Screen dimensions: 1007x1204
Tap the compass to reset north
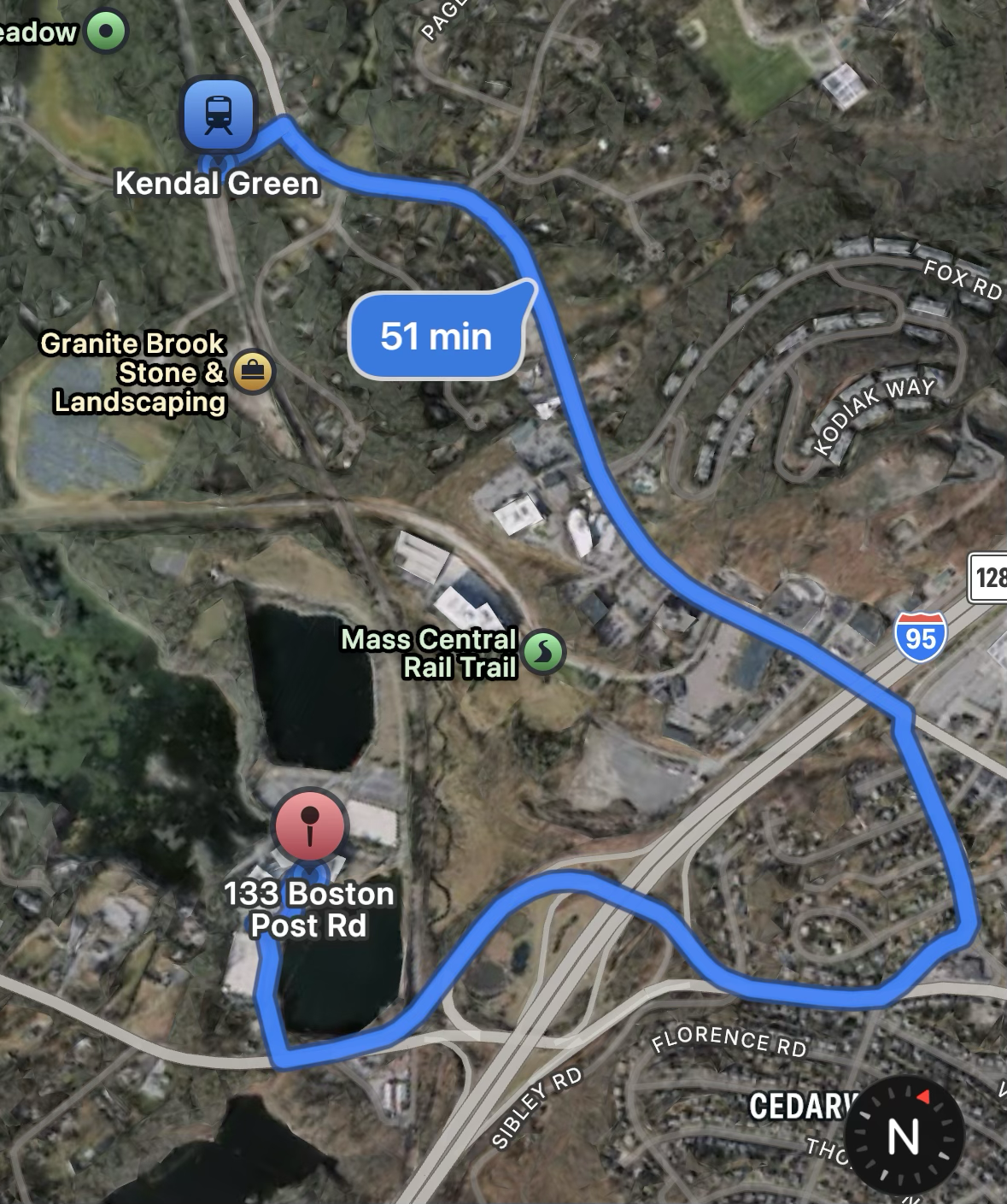904,1136
